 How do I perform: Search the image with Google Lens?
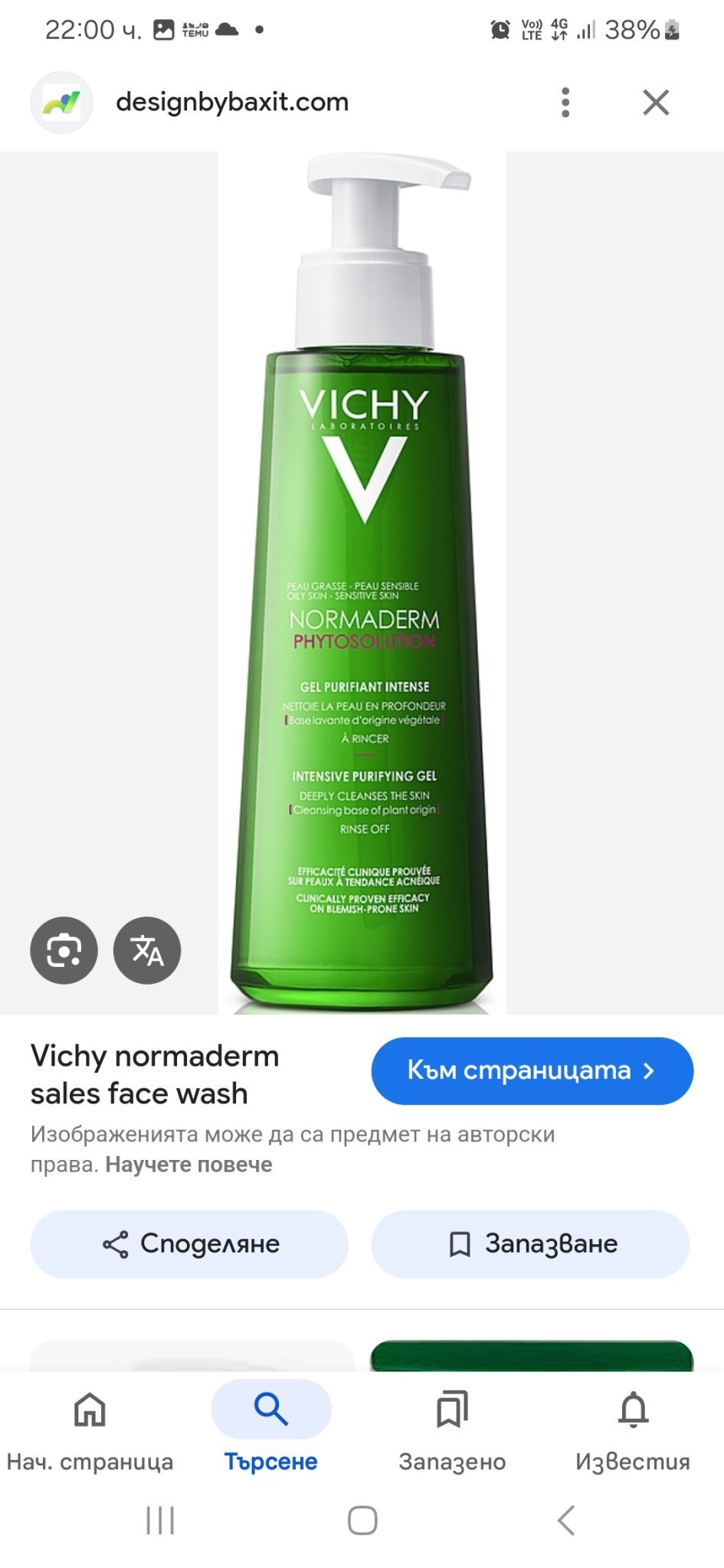click(64, 950)
